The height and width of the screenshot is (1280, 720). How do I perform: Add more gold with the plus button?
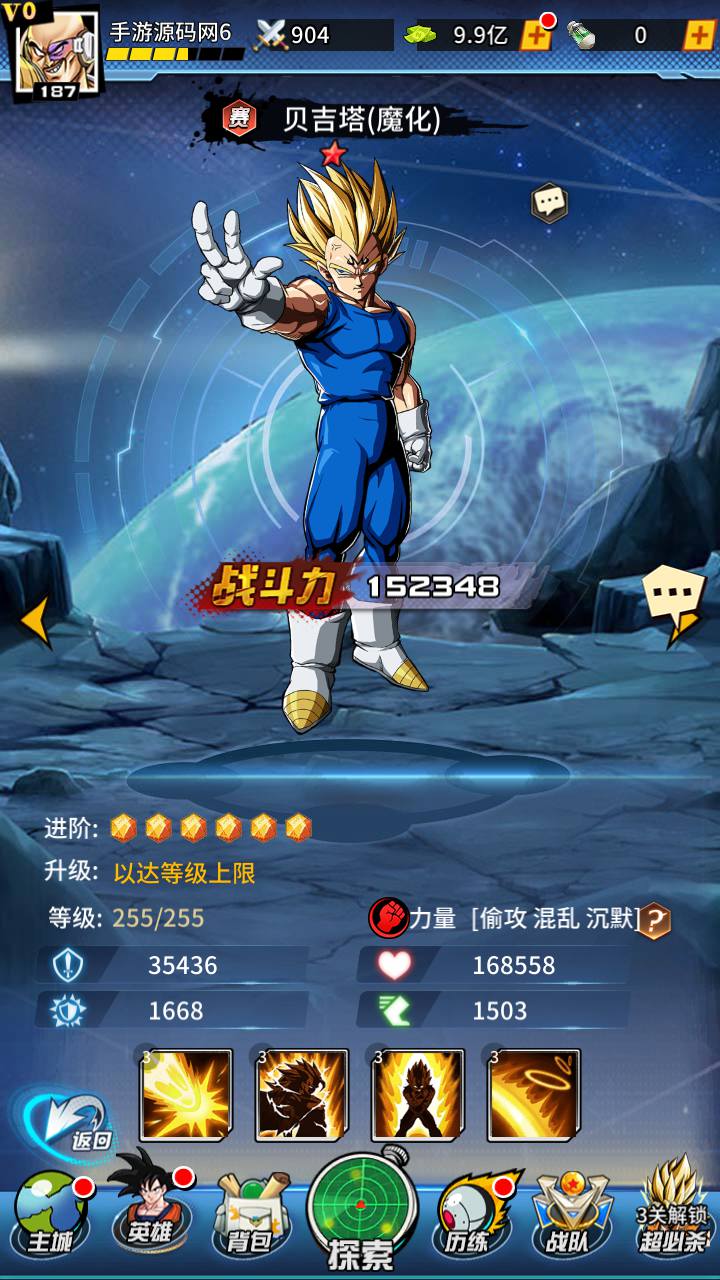point(537,36)
